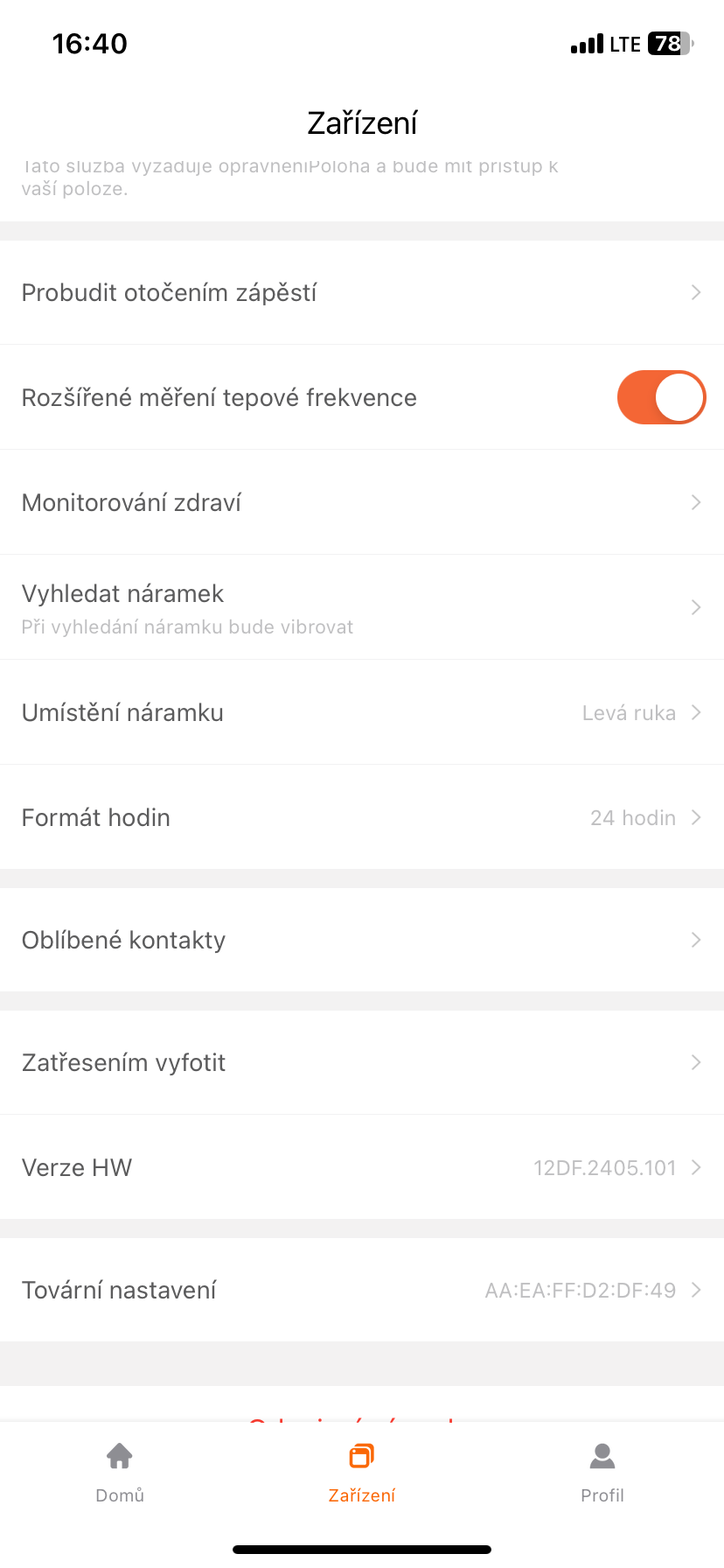The height and width of the screenshot is (1568, 724).
Task: Open Zatřesením vyfotit
Action: tap(361, 1062)
